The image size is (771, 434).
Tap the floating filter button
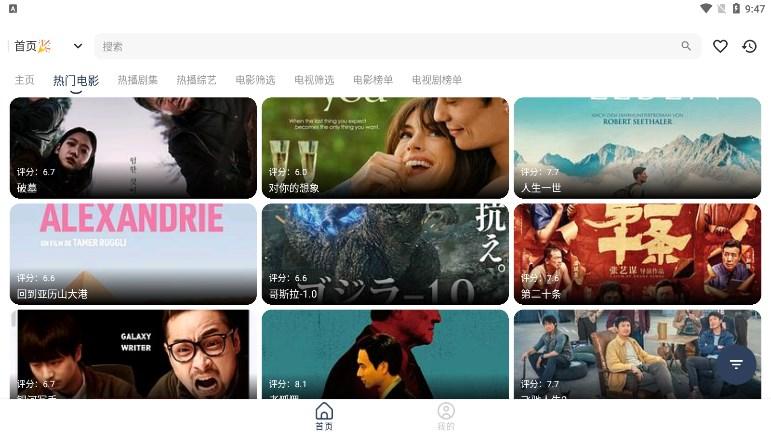coord(736,364)
